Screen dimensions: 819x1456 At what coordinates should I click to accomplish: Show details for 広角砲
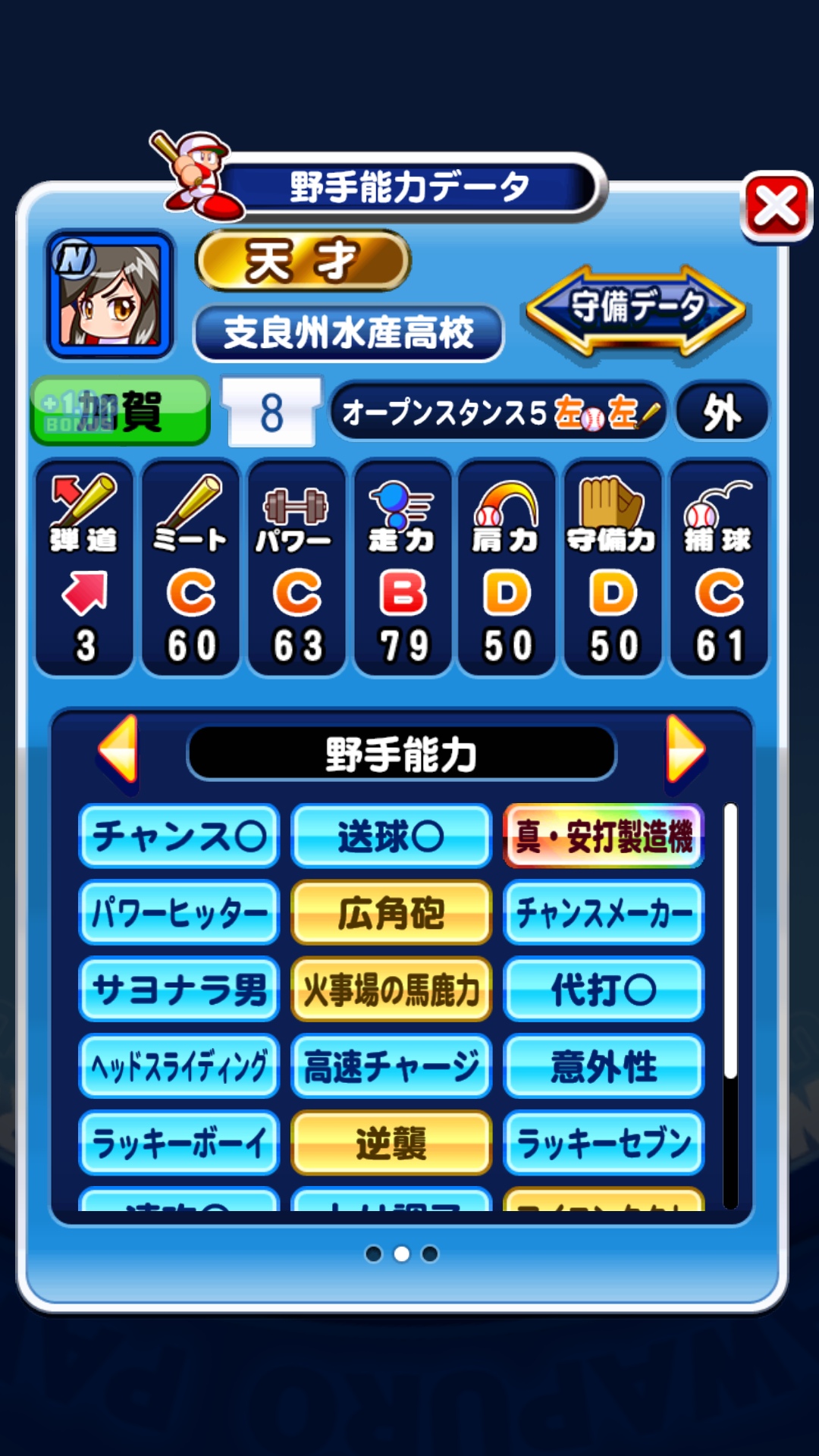point(391,912)
